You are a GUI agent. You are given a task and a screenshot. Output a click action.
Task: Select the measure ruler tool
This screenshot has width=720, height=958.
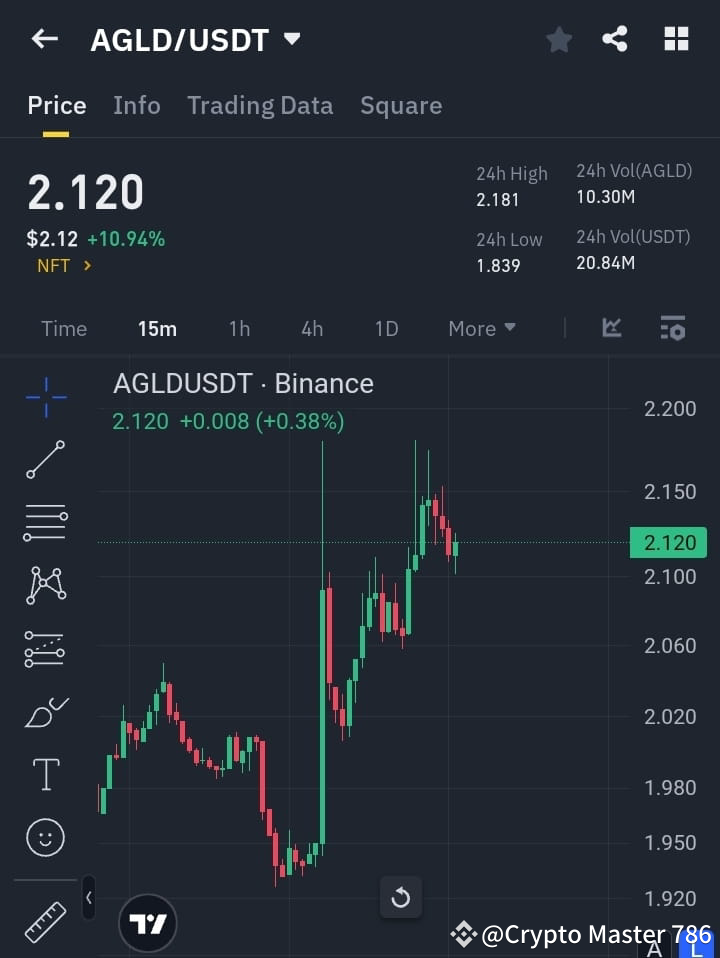point(45,922)
